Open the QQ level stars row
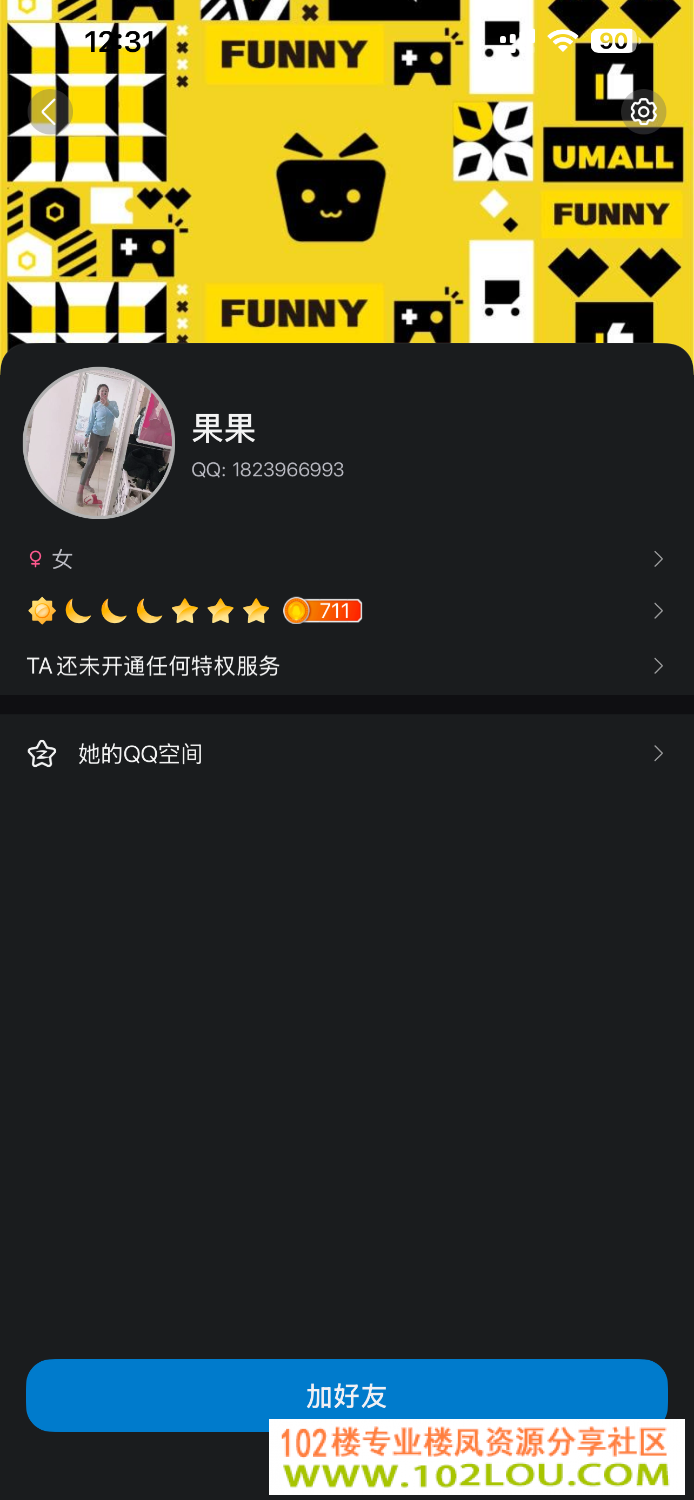Viewport: 694px width, 1500px height. (x=347, y=611)
